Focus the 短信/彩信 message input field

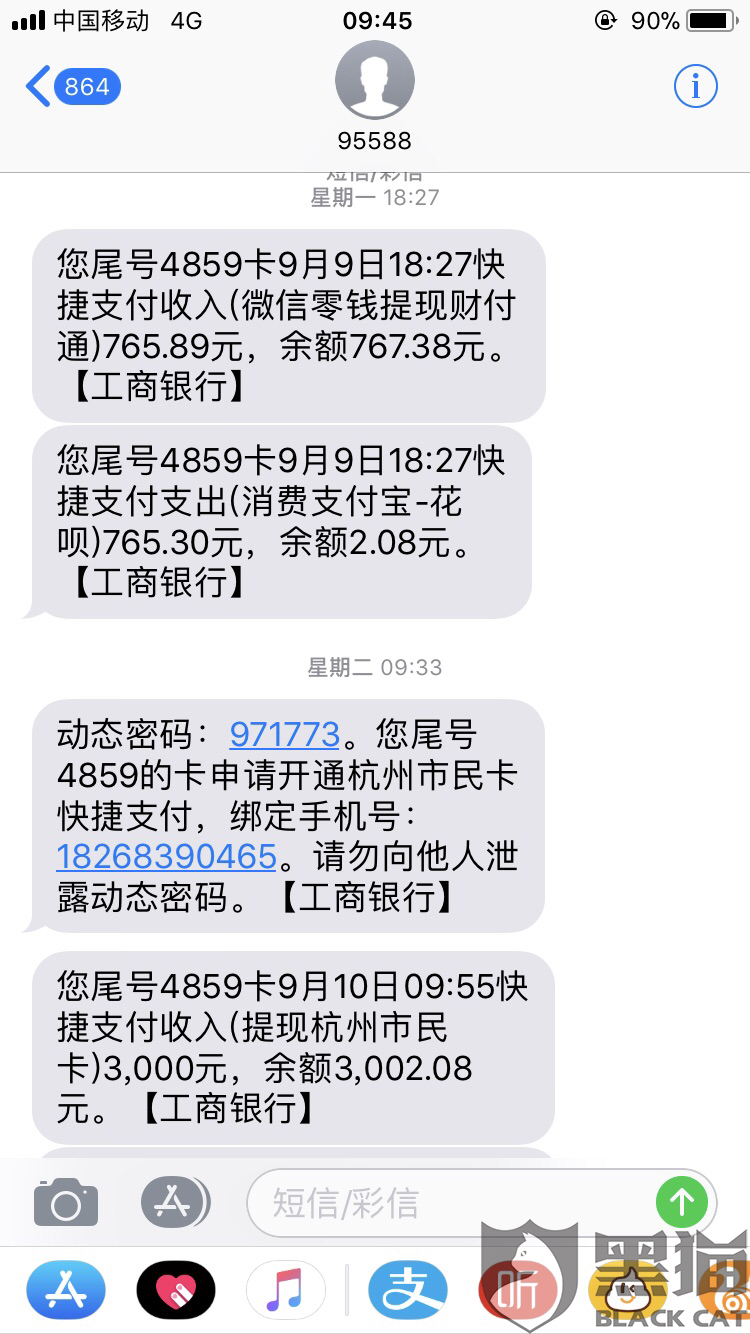[x=450, y=1202]
